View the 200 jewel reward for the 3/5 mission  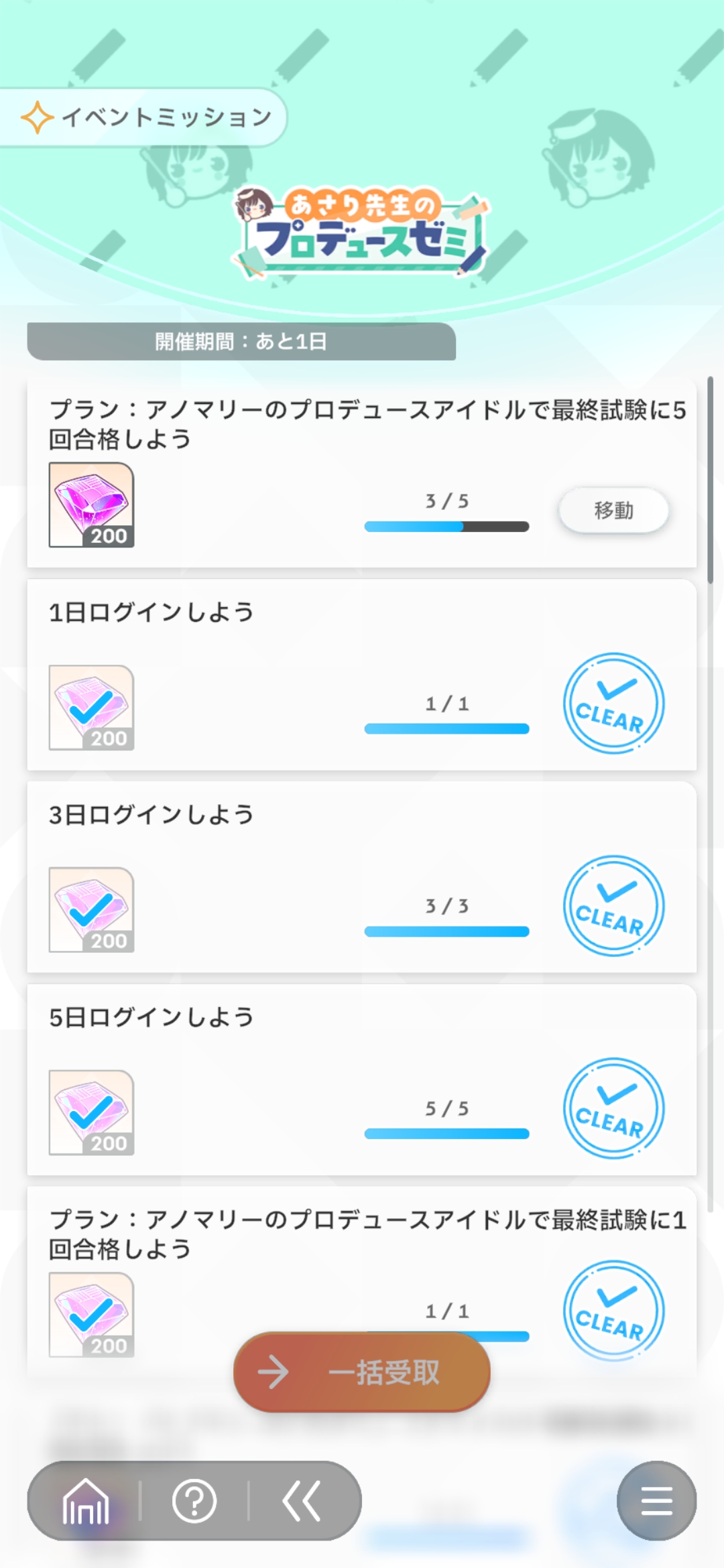pos(91,505)
